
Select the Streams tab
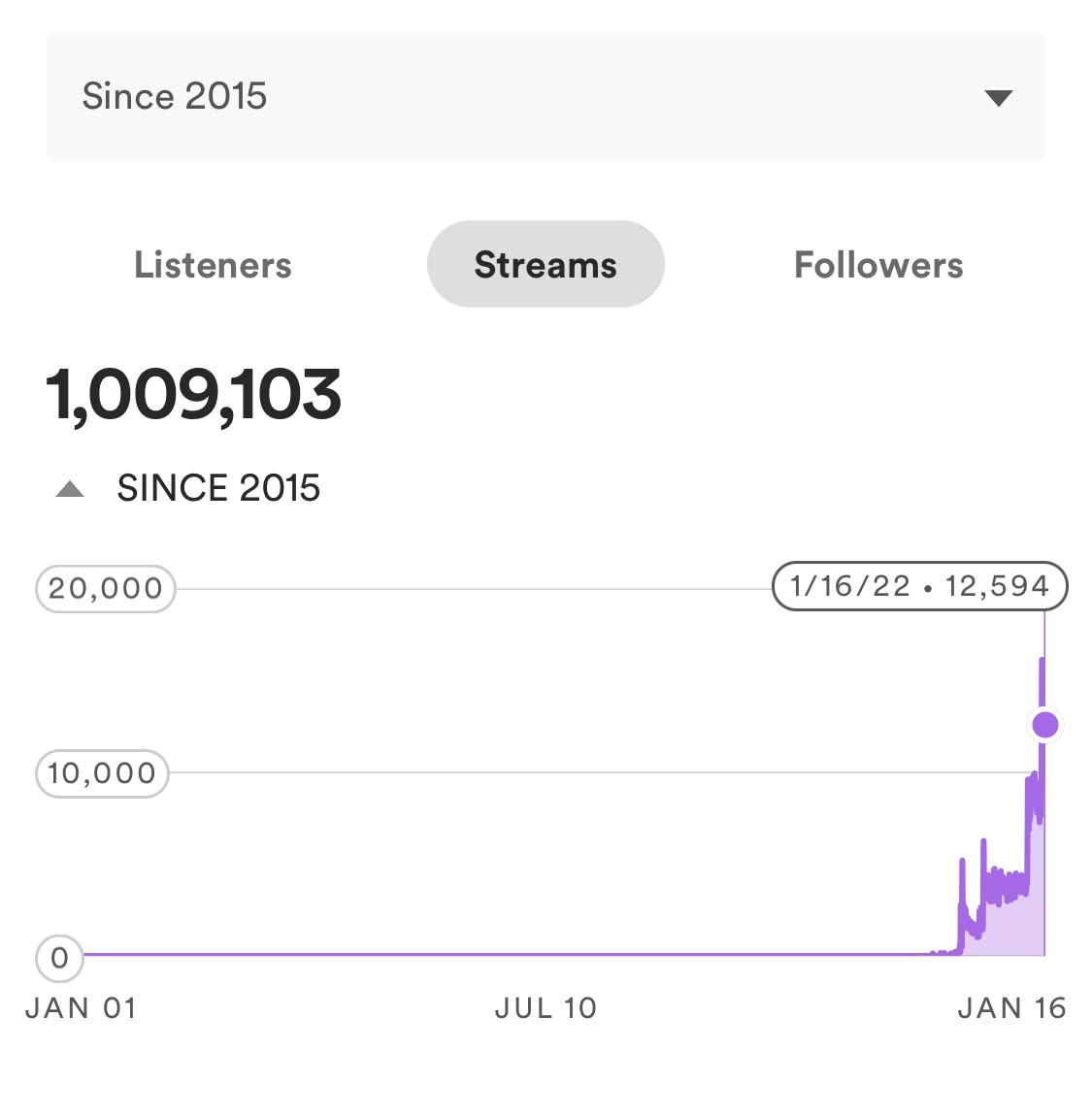tap(546, 265)
